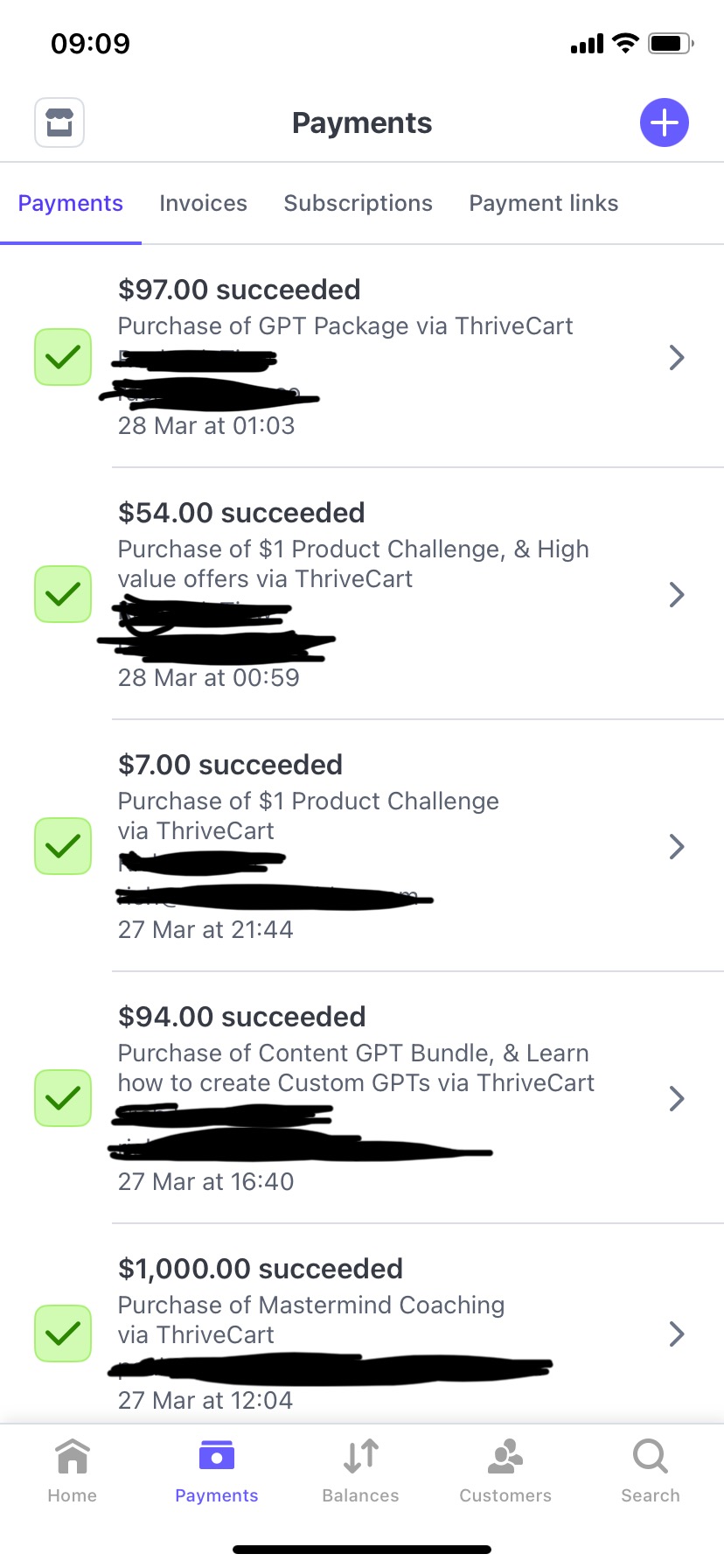
Task: Open Balances from the bottom navigation
Action: click(x=360, y=1470)
